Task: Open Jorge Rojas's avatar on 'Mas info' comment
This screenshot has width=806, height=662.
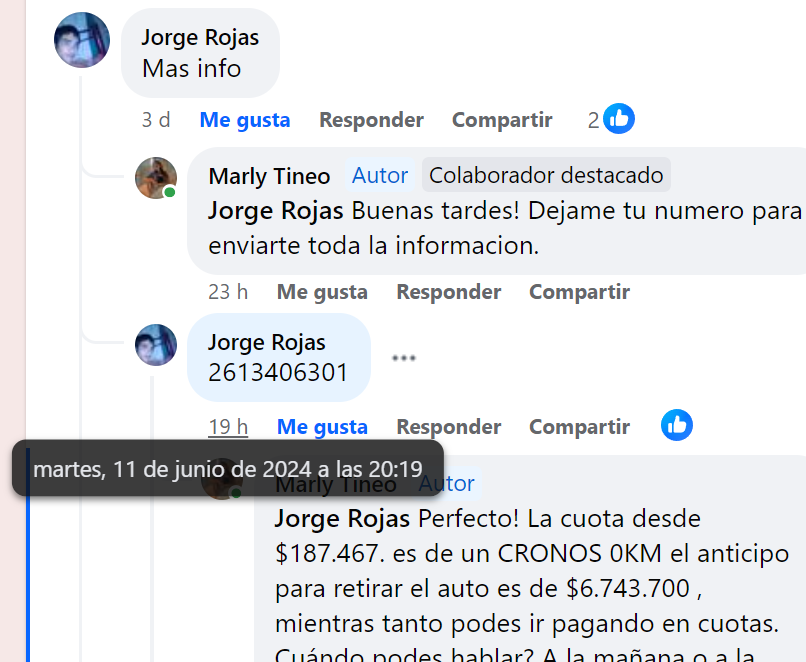Action: click(x=82, y=40)
